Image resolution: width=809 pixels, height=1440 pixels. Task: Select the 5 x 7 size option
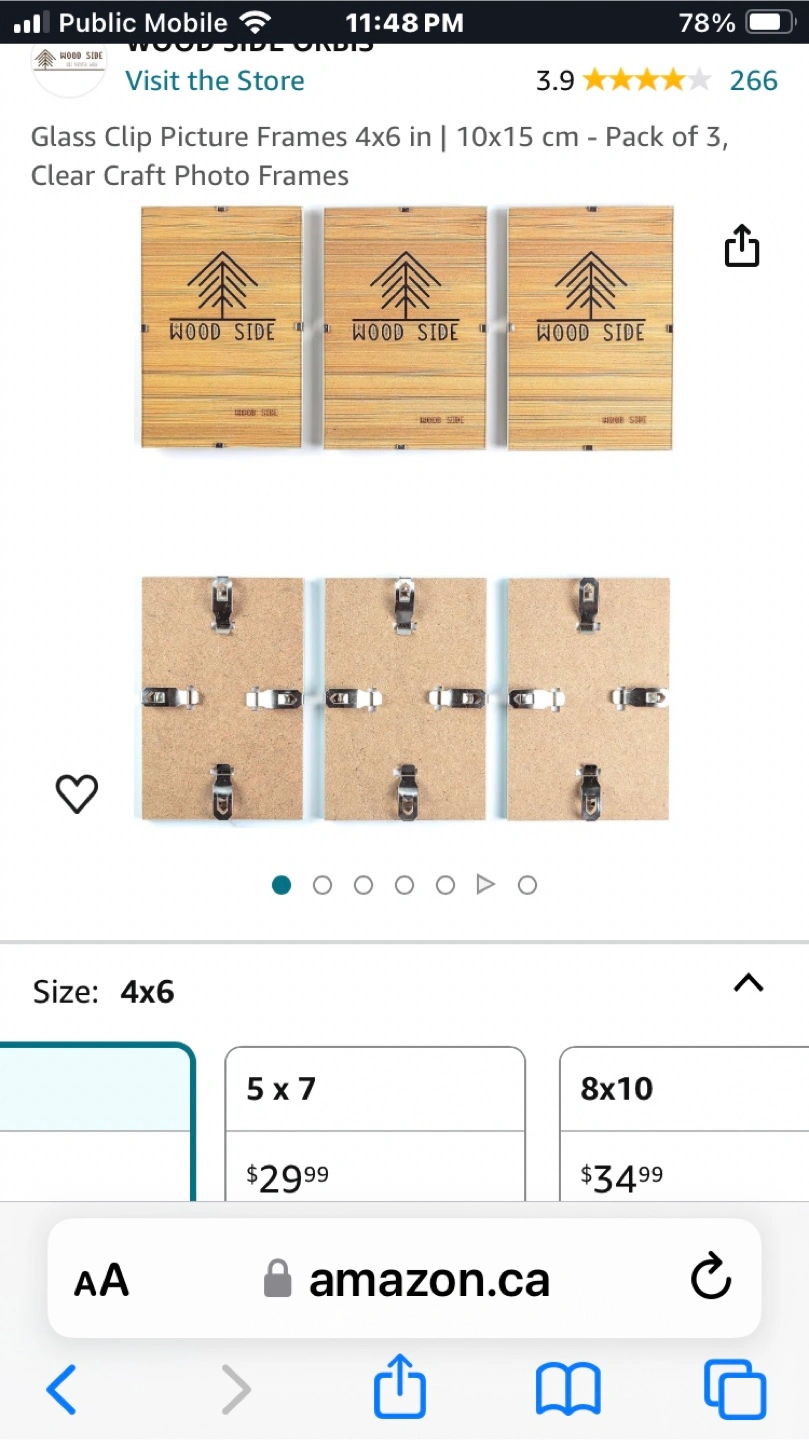pyautogui.click(x=374, y=1122)
